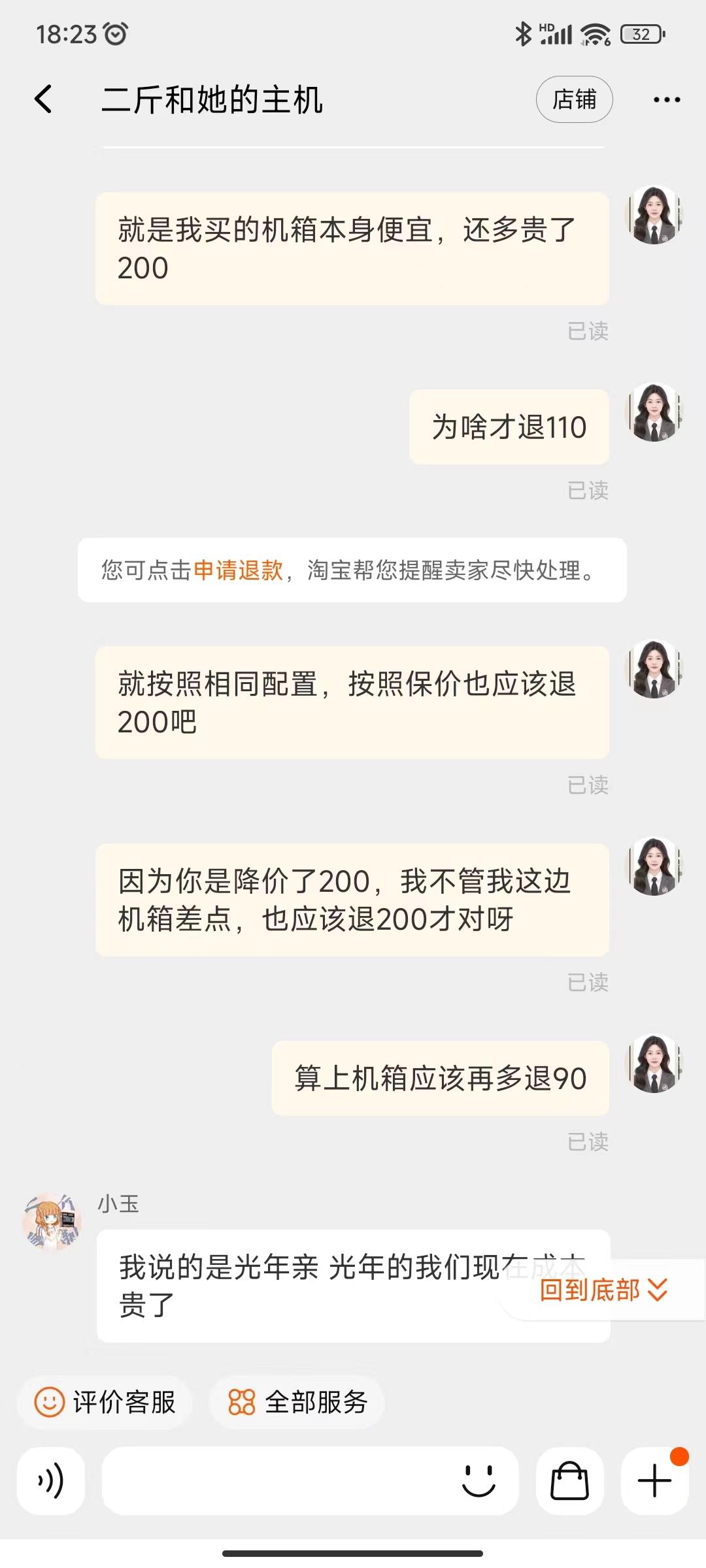Viewport: 706px width, 1568px height.
Task: Open the emoji picker
Action: point(479,1480)
